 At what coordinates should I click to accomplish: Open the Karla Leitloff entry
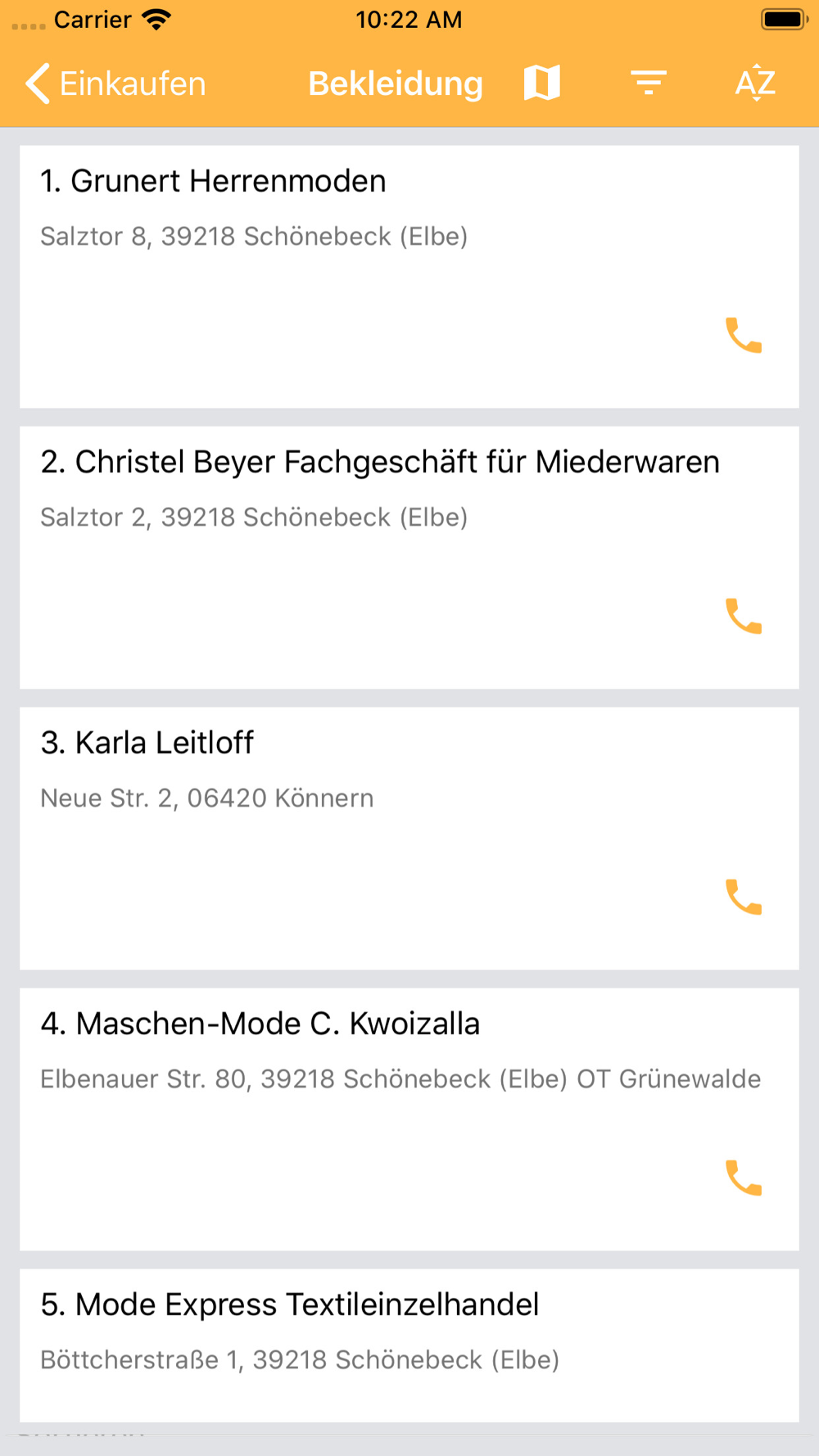[409, 839]
